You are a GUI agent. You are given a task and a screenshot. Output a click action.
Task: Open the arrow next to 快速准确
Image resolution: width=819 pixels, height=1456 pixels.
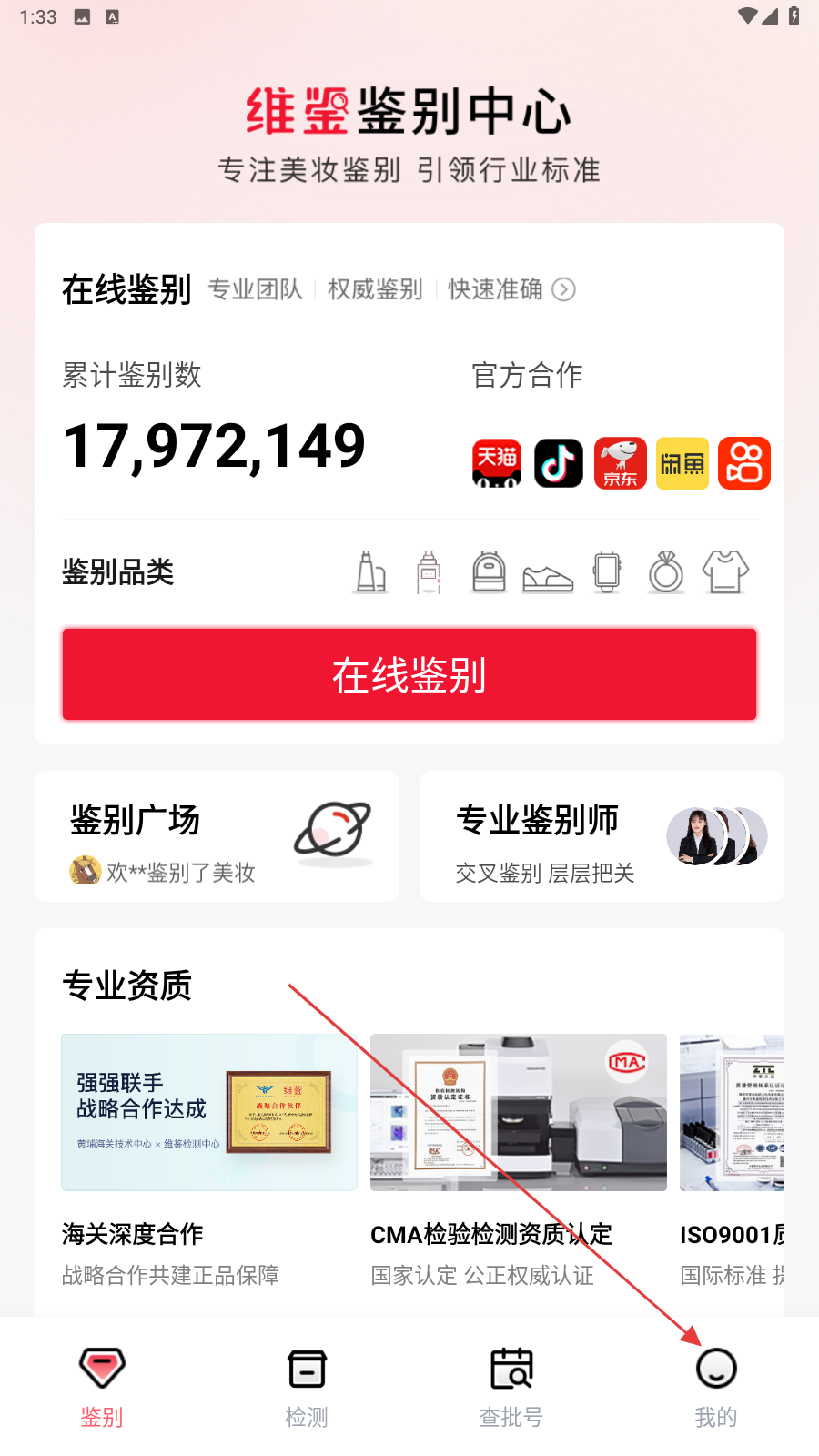pyautogui.click(x=564, y=289)
